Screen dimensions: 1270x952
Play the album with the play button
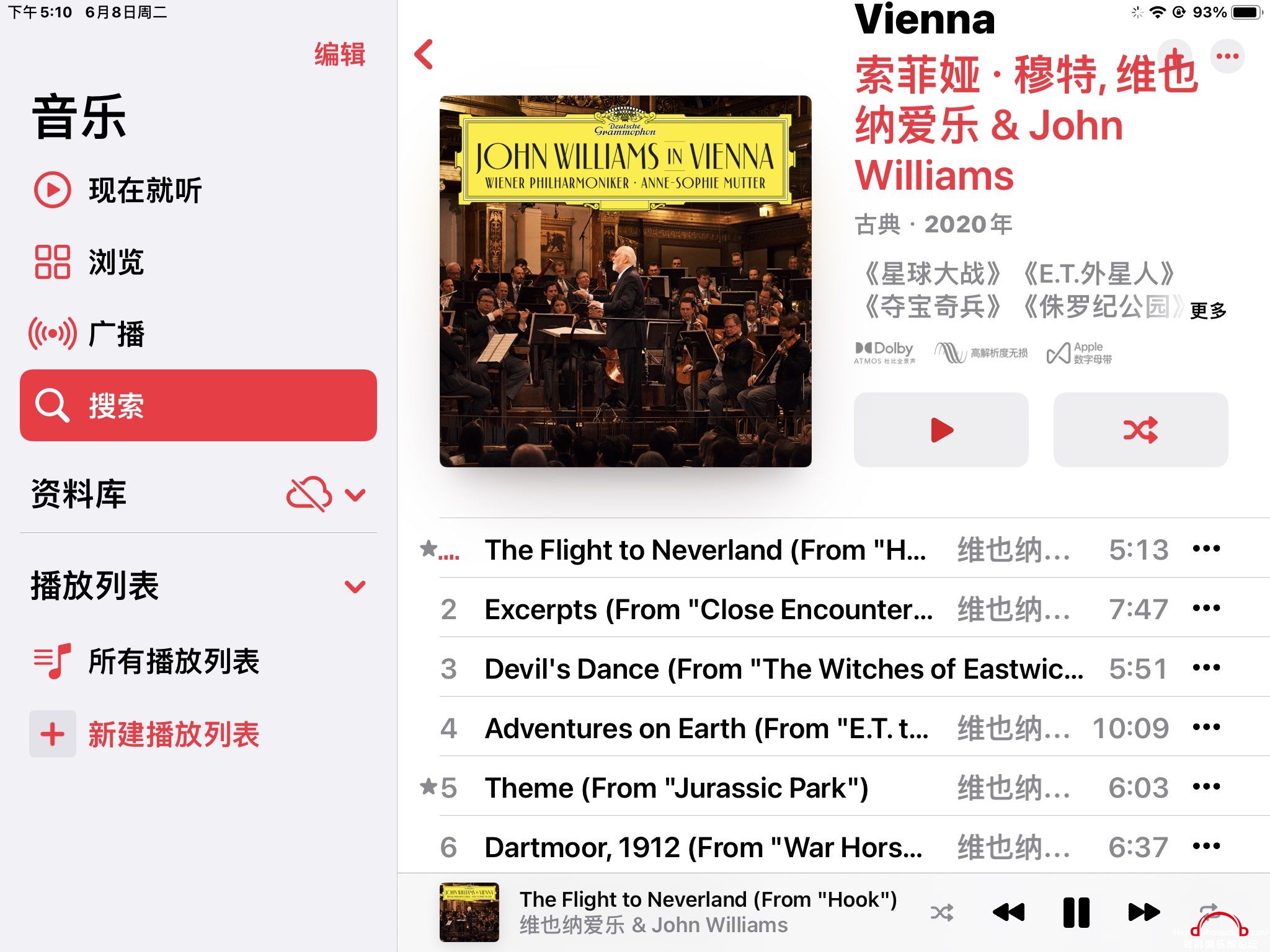pyautogui.click(x=941, y=430)
